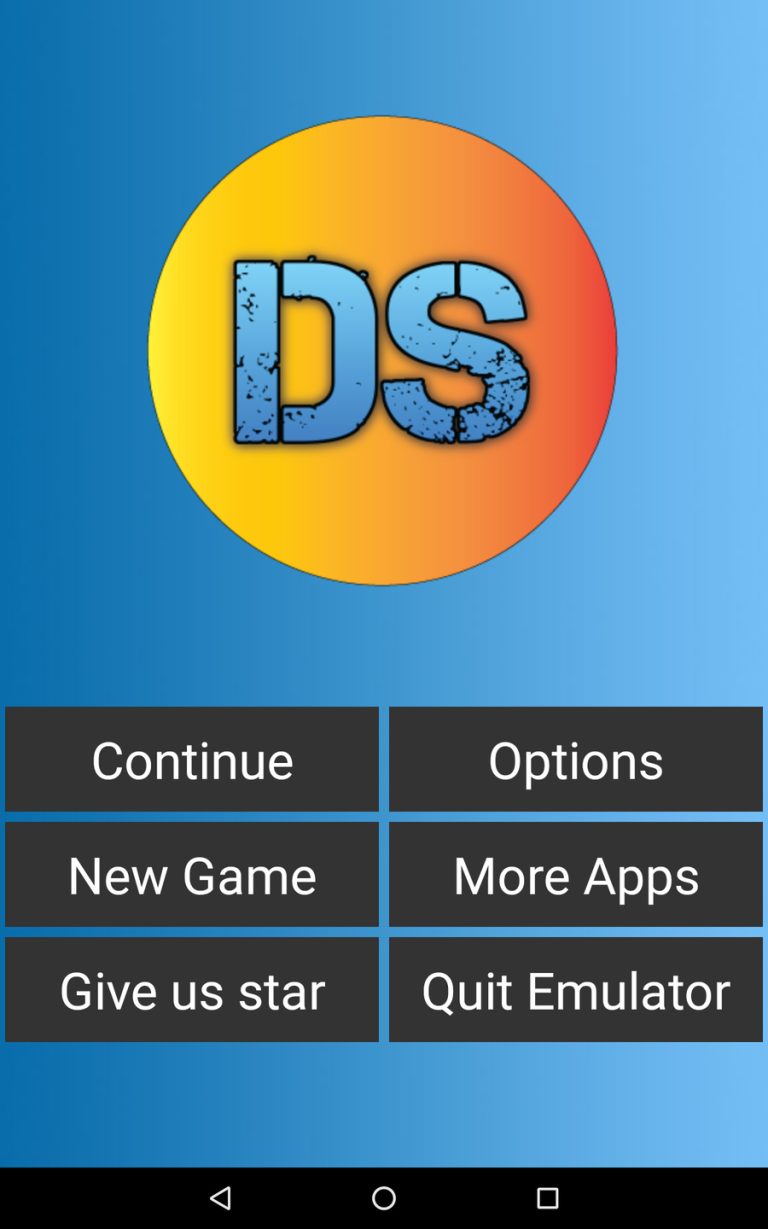Select Continue to resume gameplay

coord(191,759)
